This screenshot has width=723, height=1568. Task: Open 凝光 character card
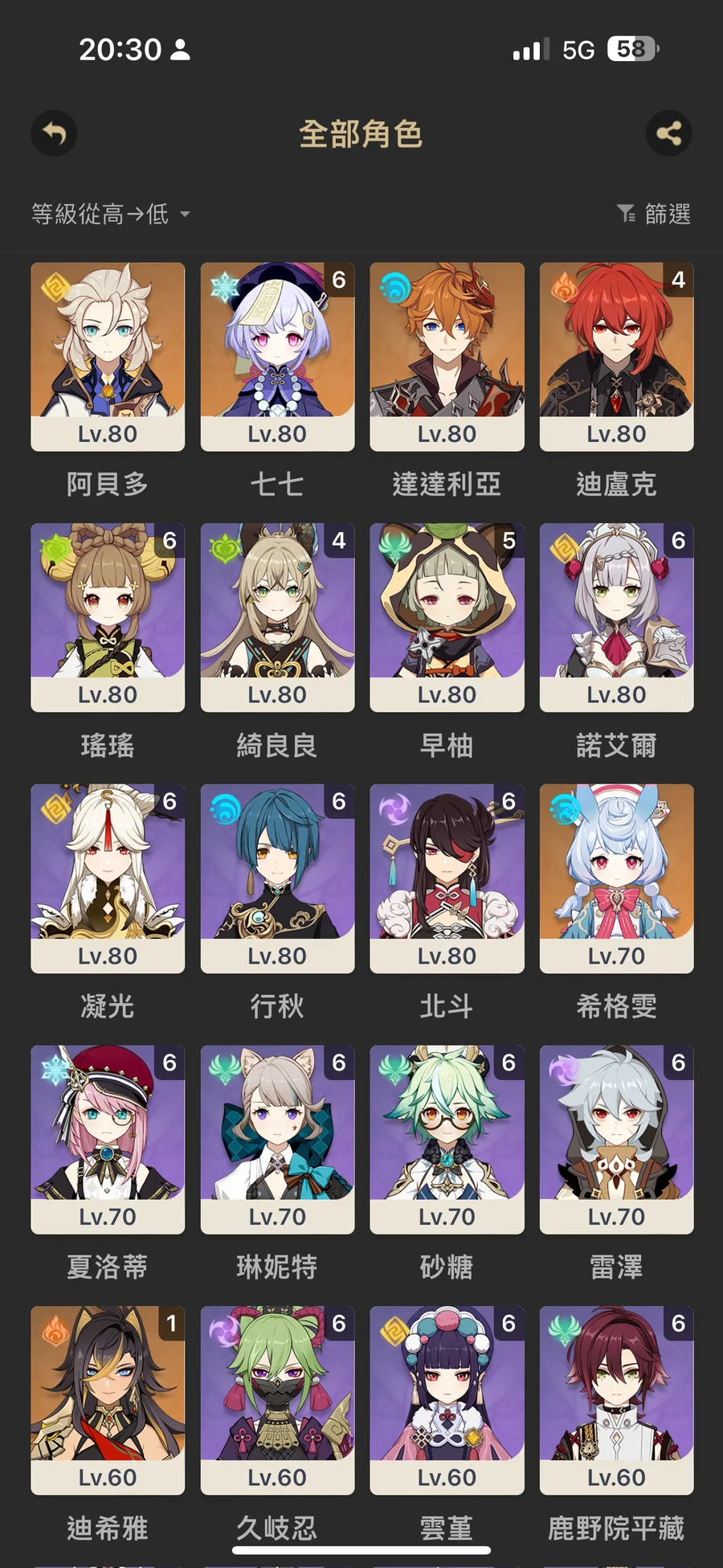pos(108,879)
